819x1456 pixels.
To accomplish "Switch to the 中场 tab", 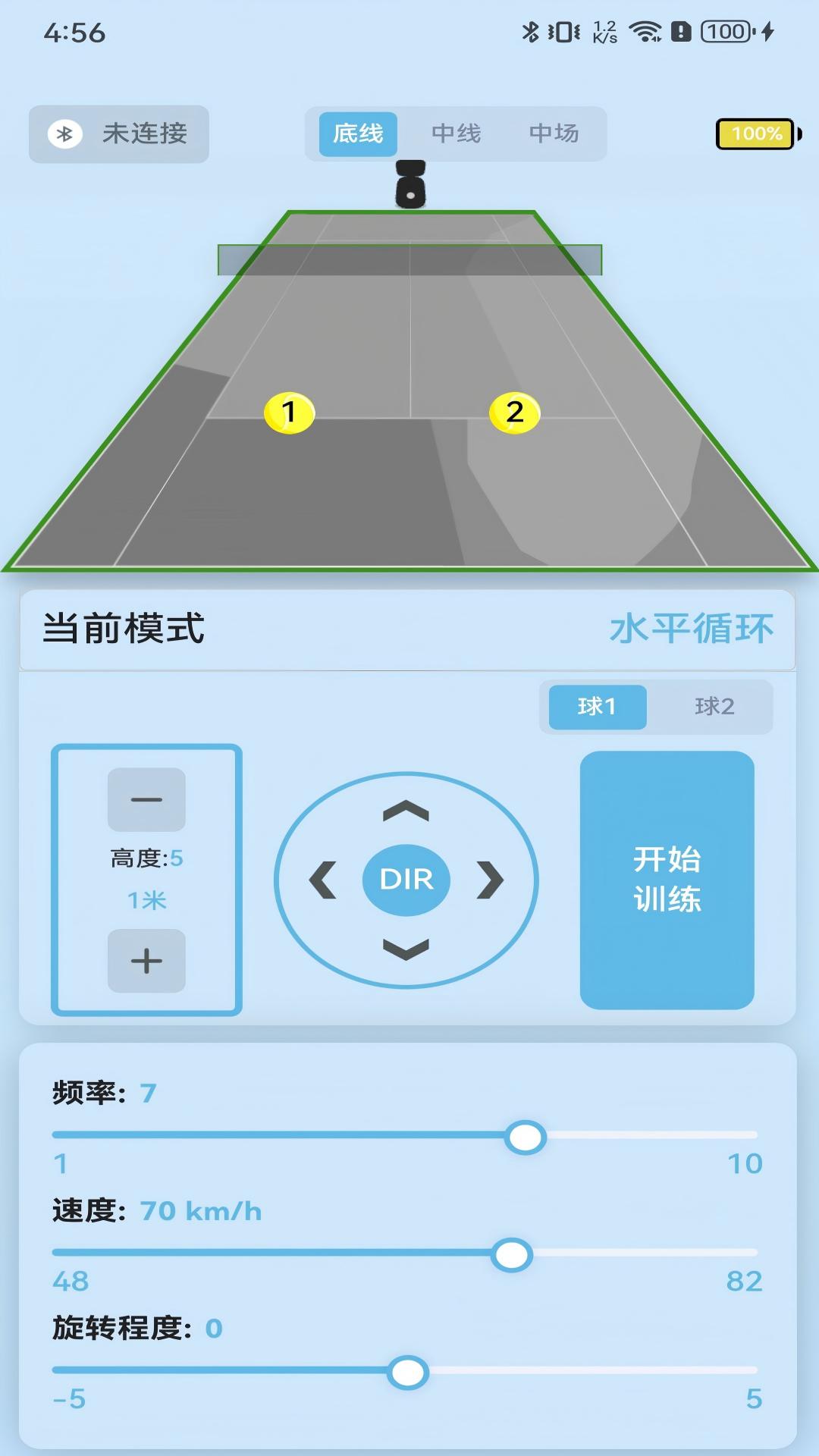I will (x=554, y=133).
